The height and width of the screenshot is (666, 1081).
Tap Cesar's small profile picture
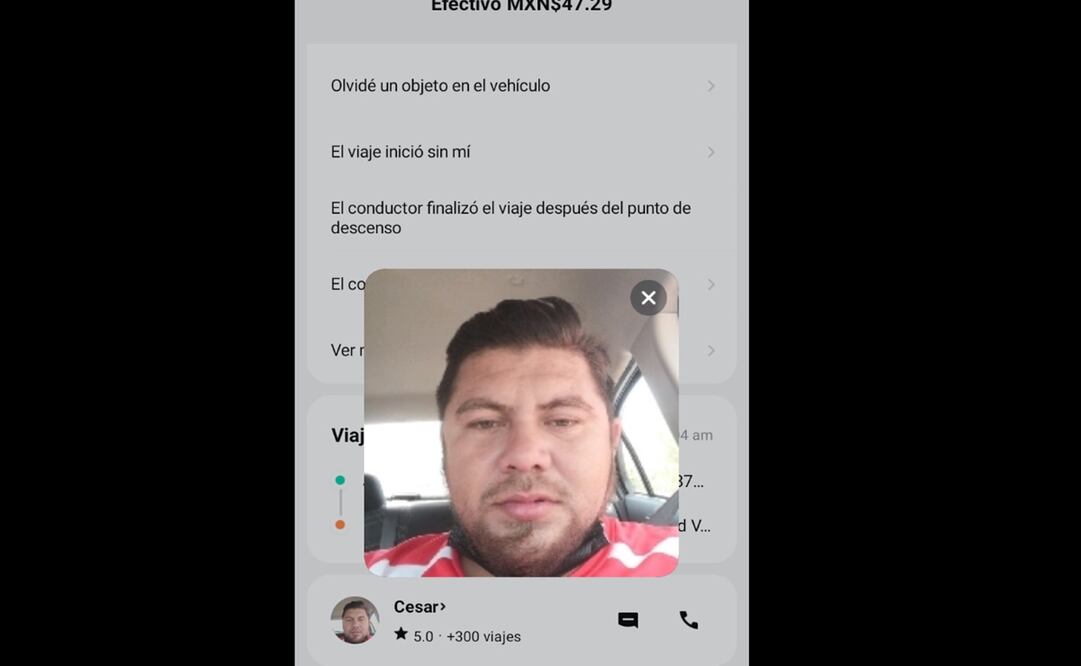click(x=355, y=620)
